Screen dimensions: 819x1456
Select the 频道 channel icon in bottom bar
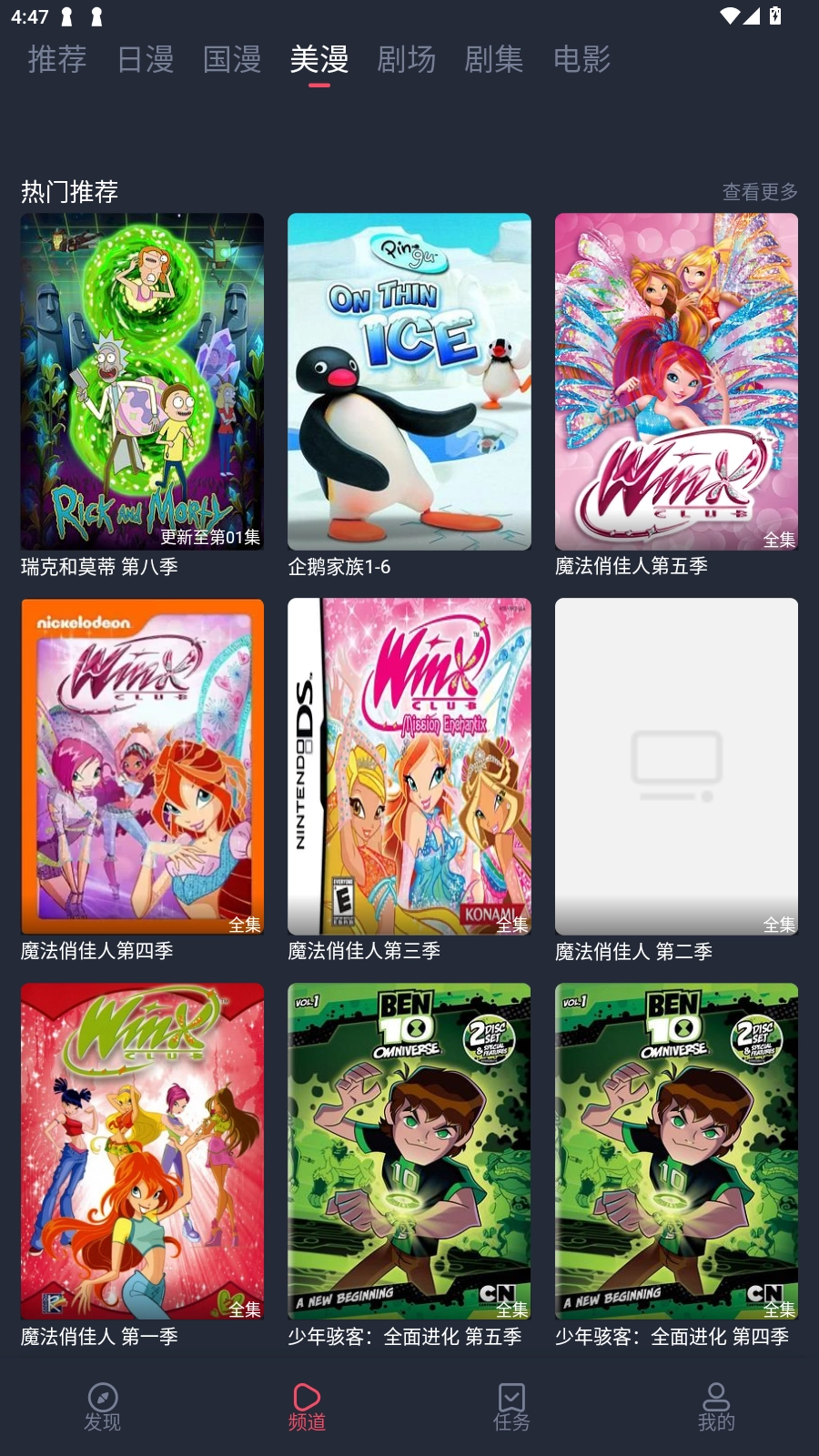[306, 1406]
